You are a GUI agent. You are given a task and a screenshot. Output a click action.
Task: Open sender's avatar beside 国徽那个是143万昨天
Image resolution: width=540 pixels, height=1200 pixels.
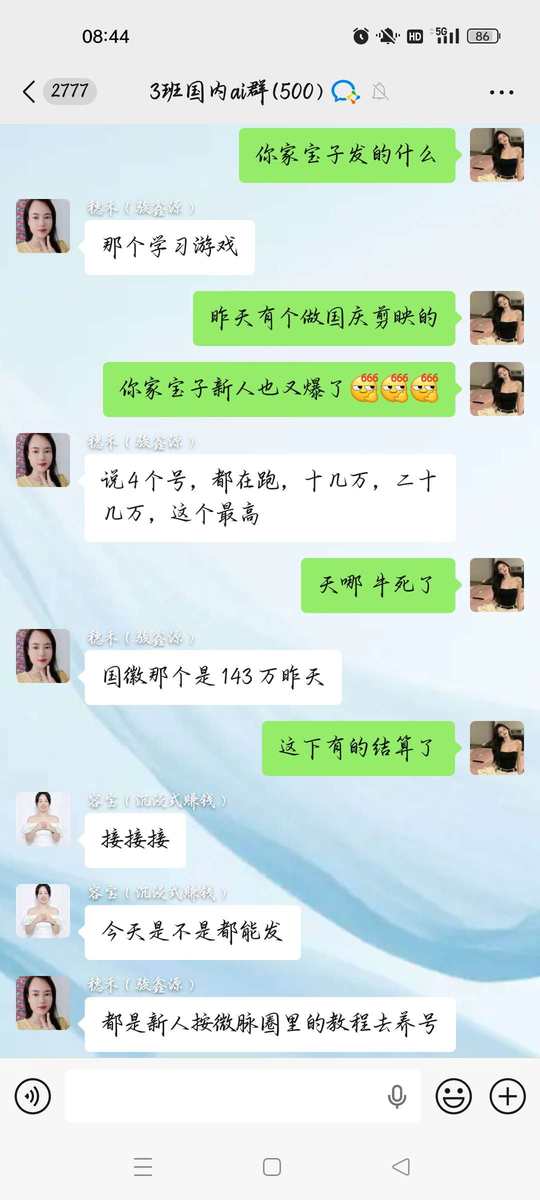pos(43,656)
